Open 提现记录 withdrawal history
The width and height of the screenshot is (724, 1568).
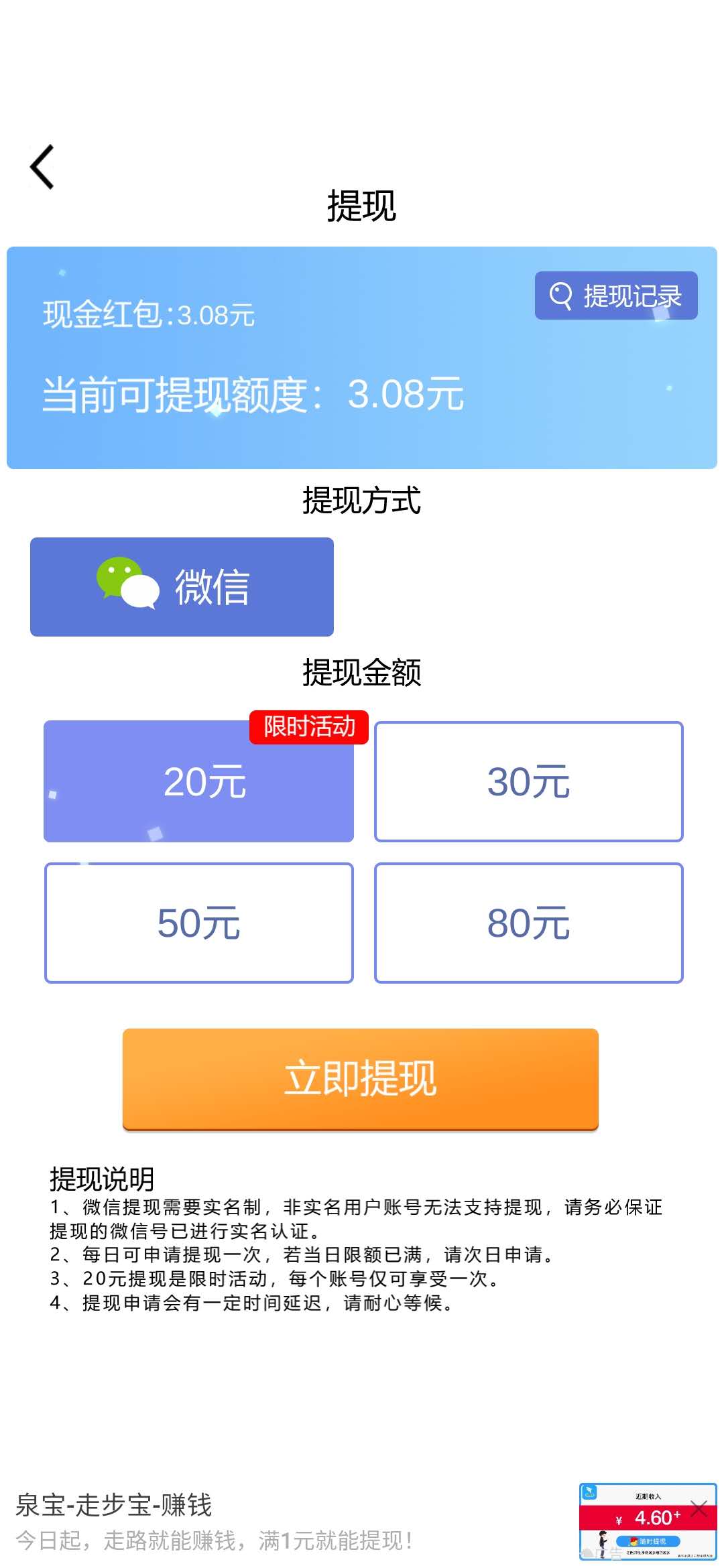616,296
